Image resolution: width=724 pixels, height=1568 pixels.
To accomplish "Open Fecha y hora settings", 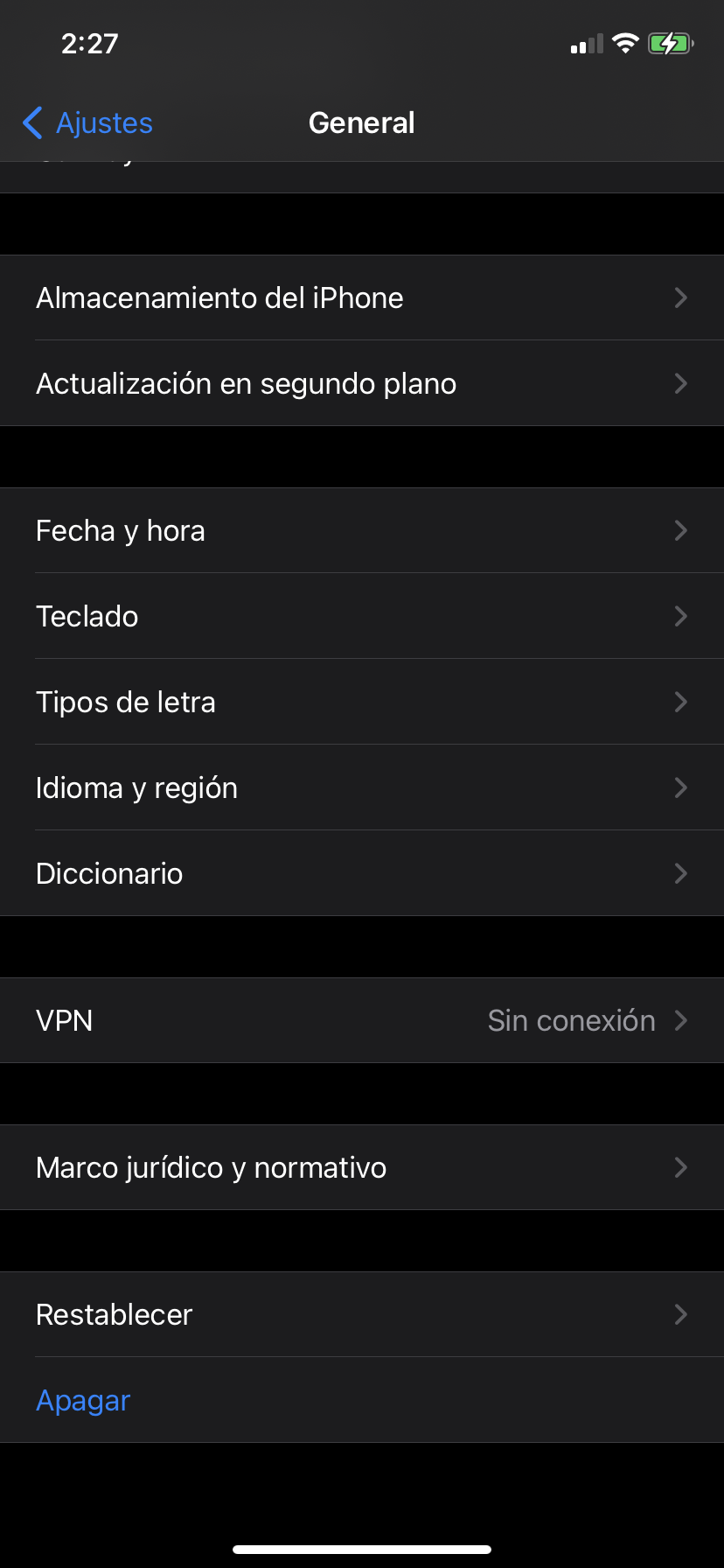I will (361, 531).
